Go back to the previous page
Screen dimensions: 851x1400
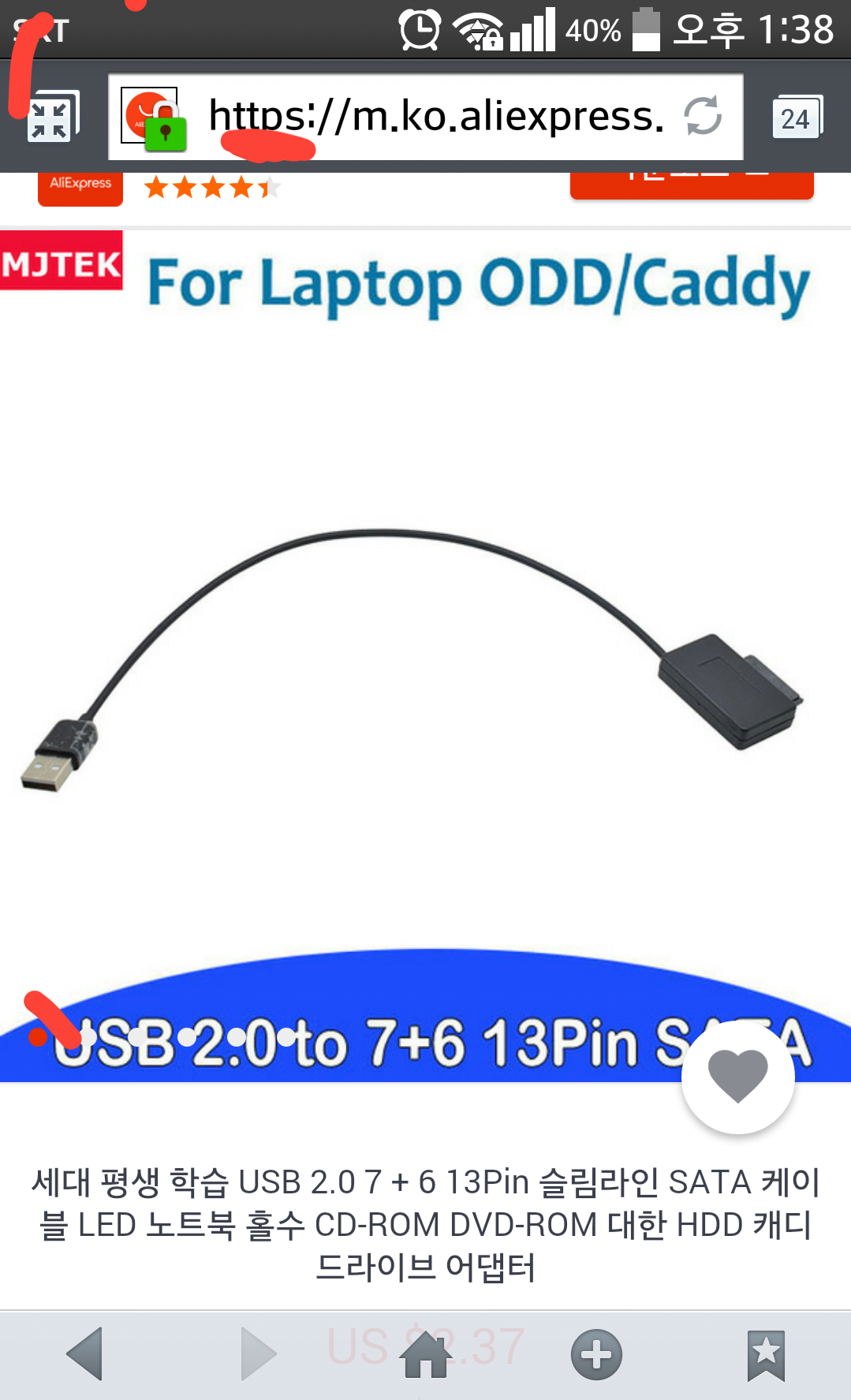click(x=85, y=1353)
